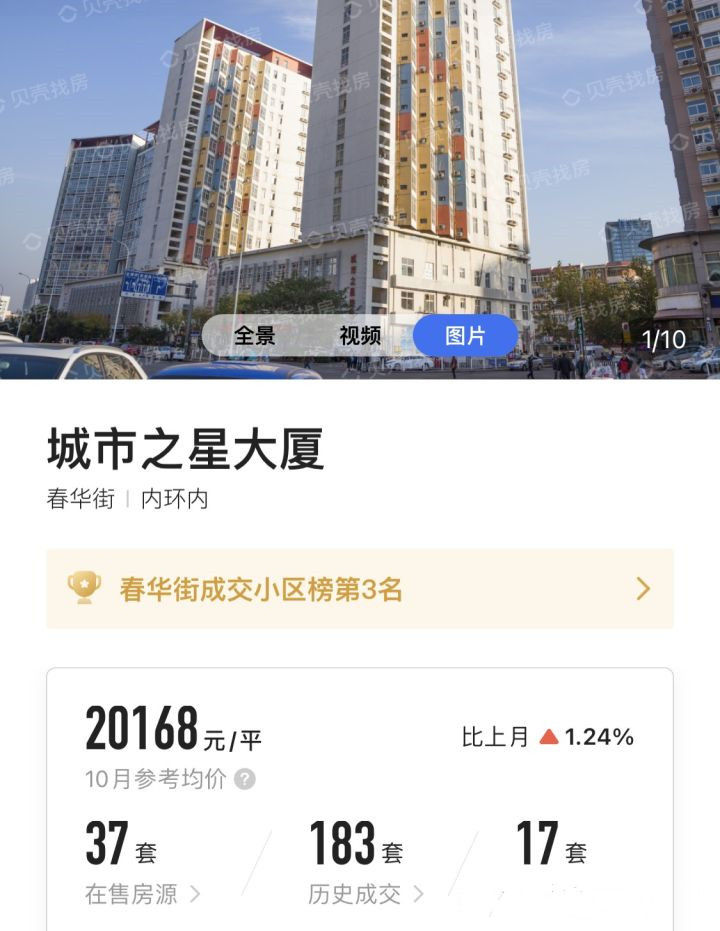Expand the 春华街成交小区榜第3名 ranking details
Viewport: 720px width, 931px height.
pyautogui.click(x=643, y=588)
